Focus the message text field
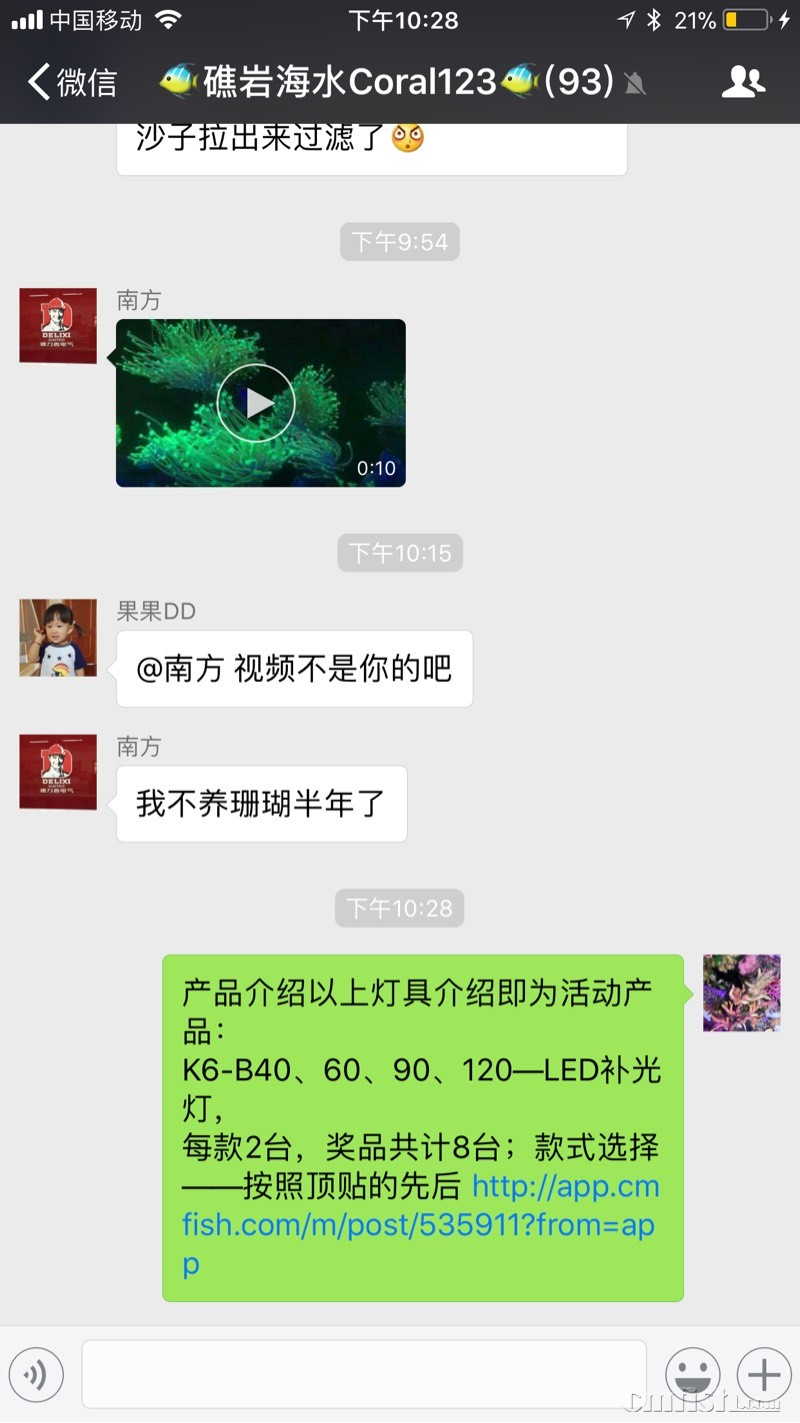This screenshot has height=1423, width=800. pyautogui.click(x=364, y=1375)
